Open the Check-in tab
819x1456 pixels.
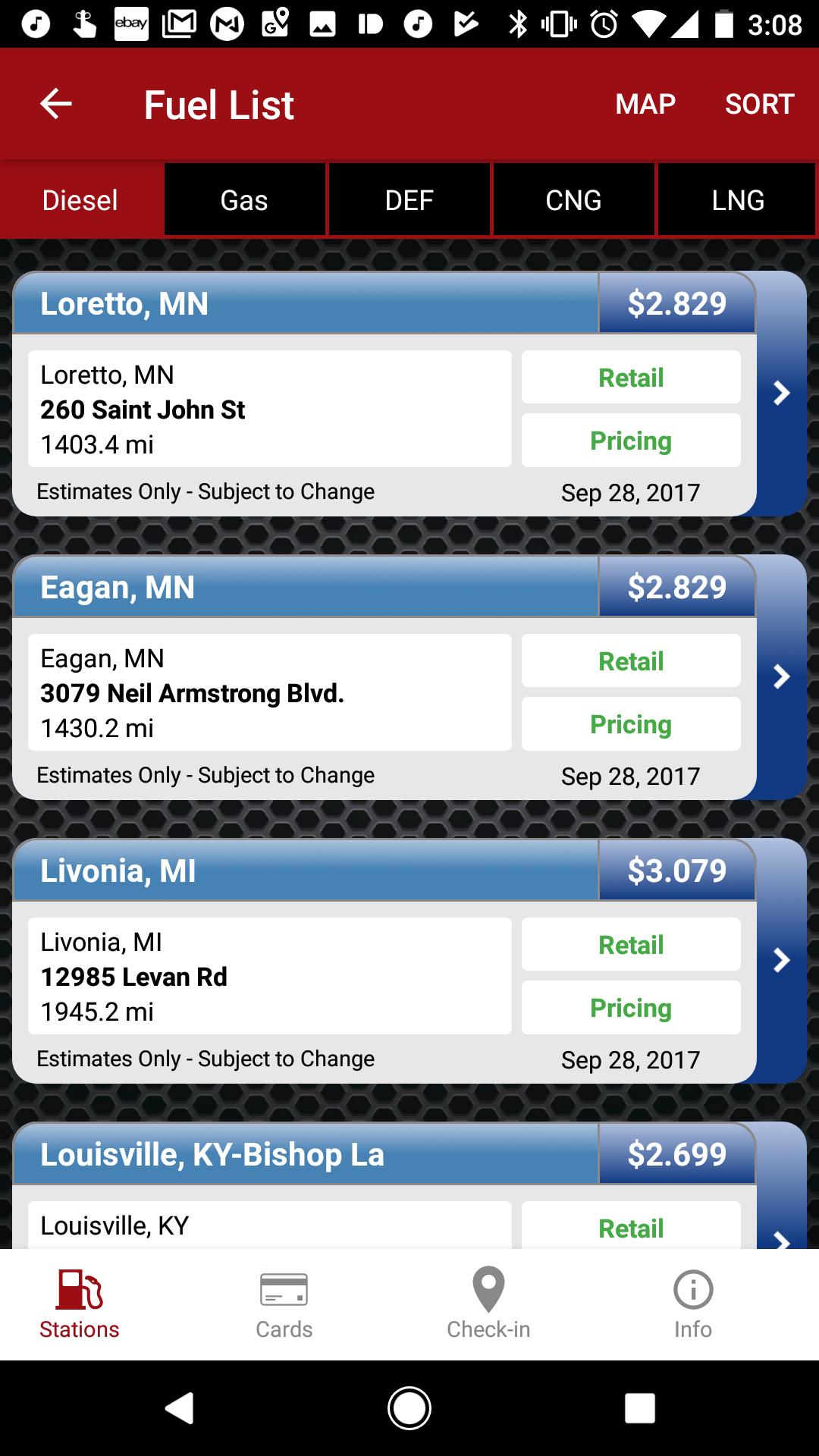click(x=488, y=1304)
